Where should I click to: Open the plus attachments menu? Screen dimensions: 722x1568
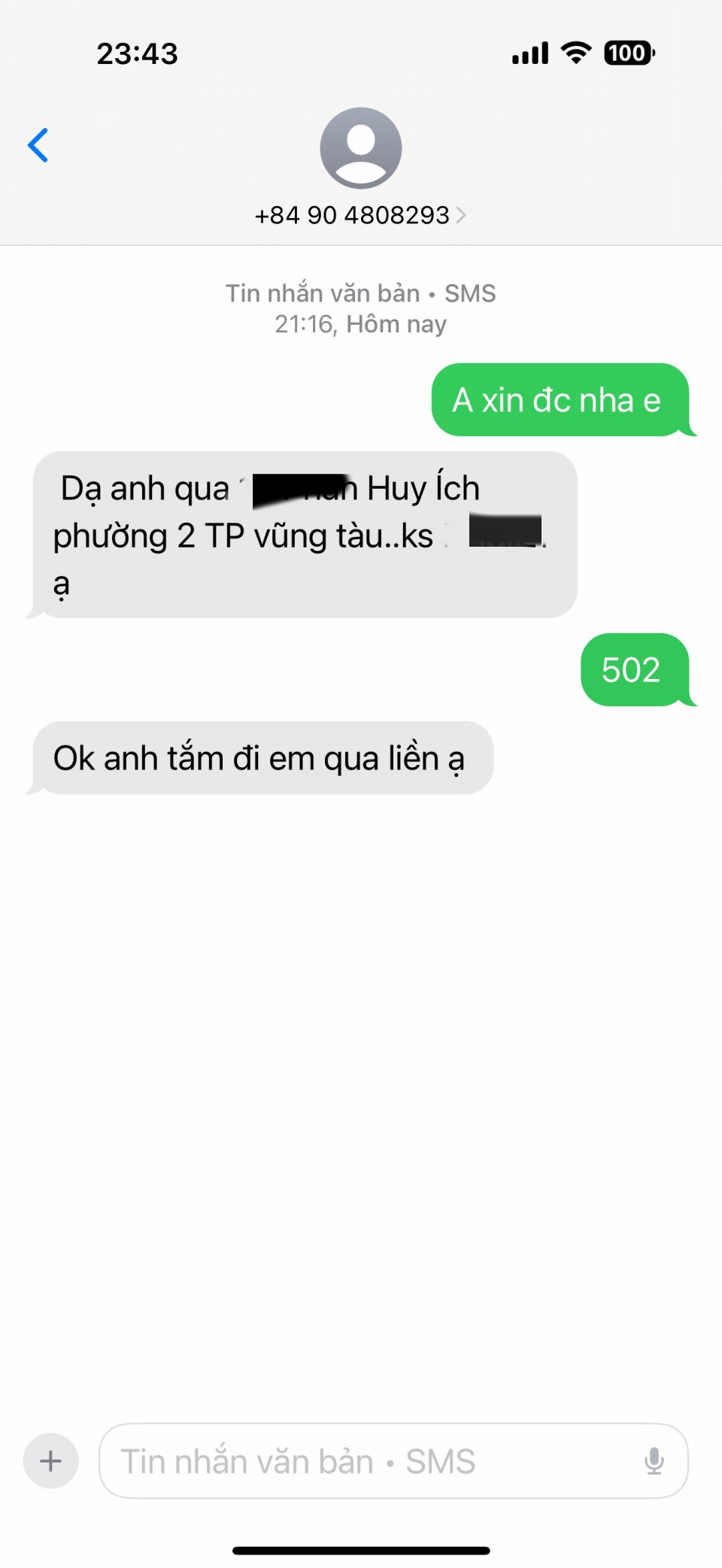tap(50, 1460)
